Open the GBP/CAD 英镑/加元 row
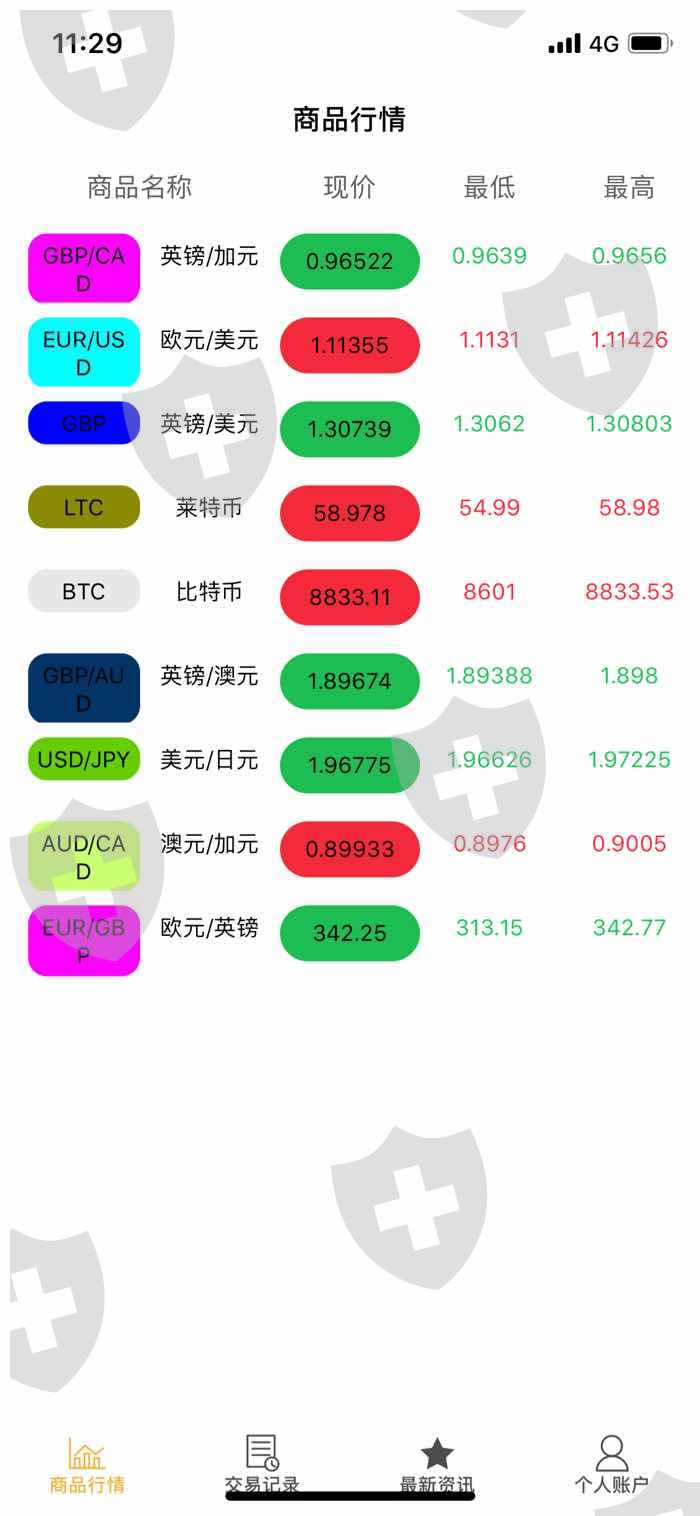The image size is (700, 1516). (349, 262)
